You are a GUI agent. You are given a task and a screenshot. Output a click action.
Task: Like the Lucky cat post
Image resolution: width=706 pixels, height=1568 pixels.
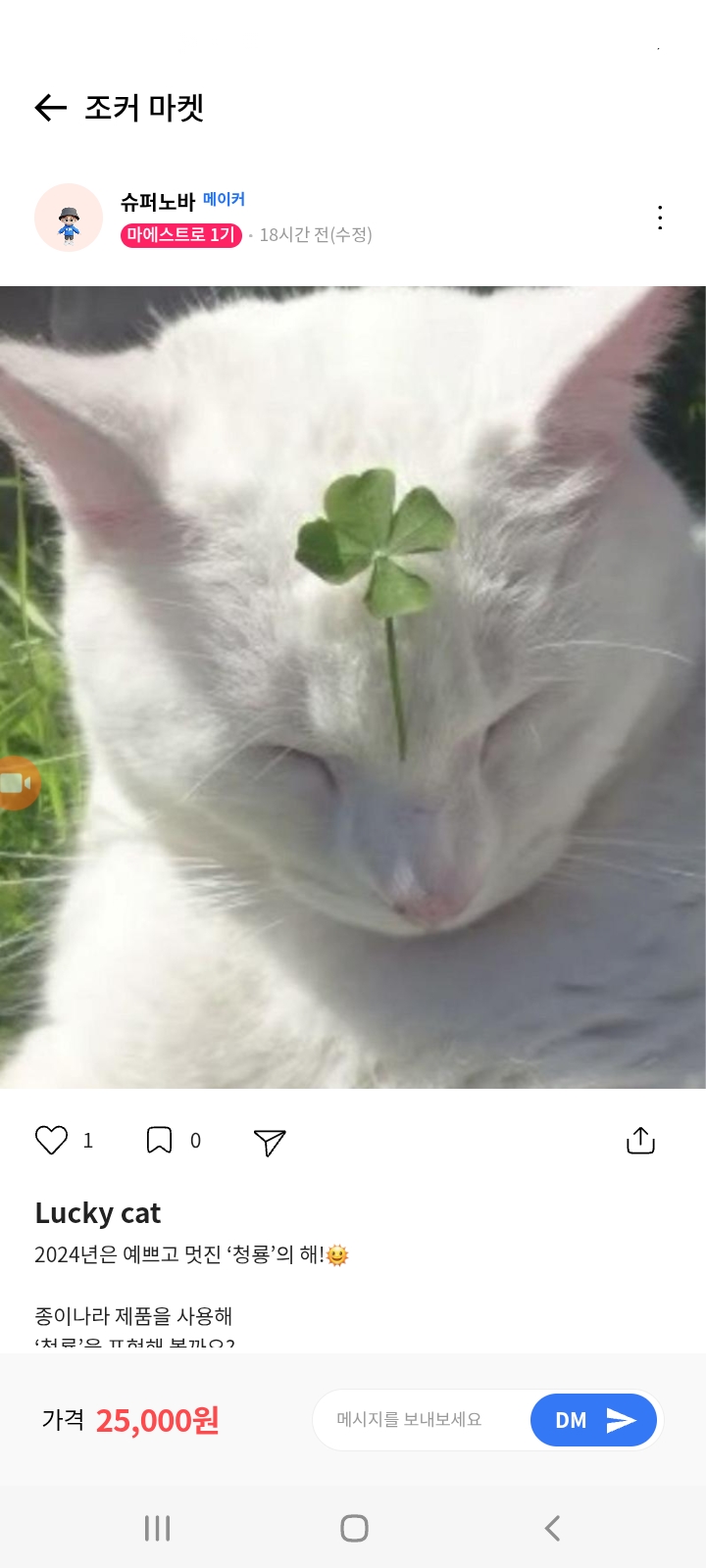(52, 1140)
